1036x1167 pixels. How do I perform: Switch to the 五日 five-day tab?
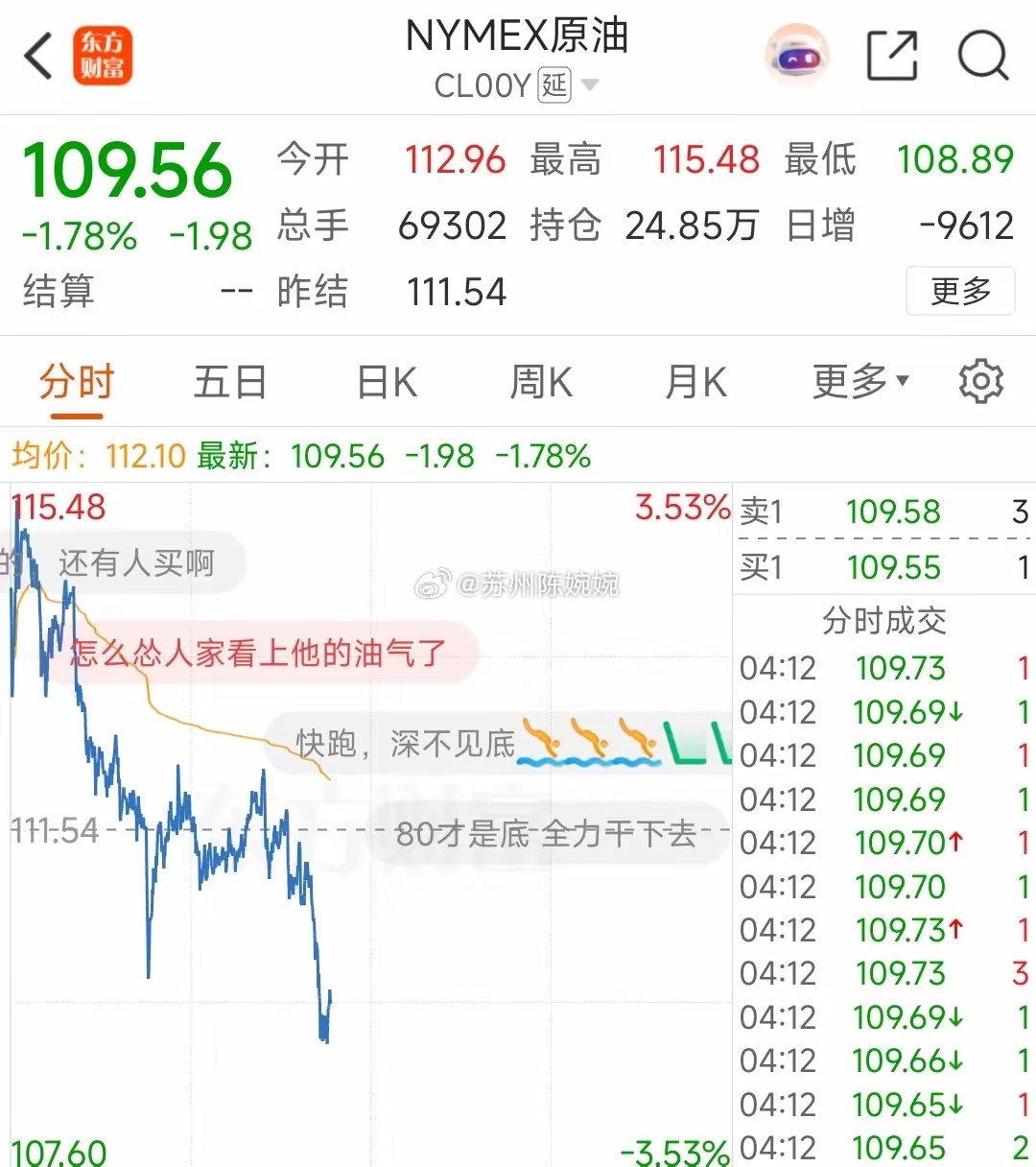point(229,380)
